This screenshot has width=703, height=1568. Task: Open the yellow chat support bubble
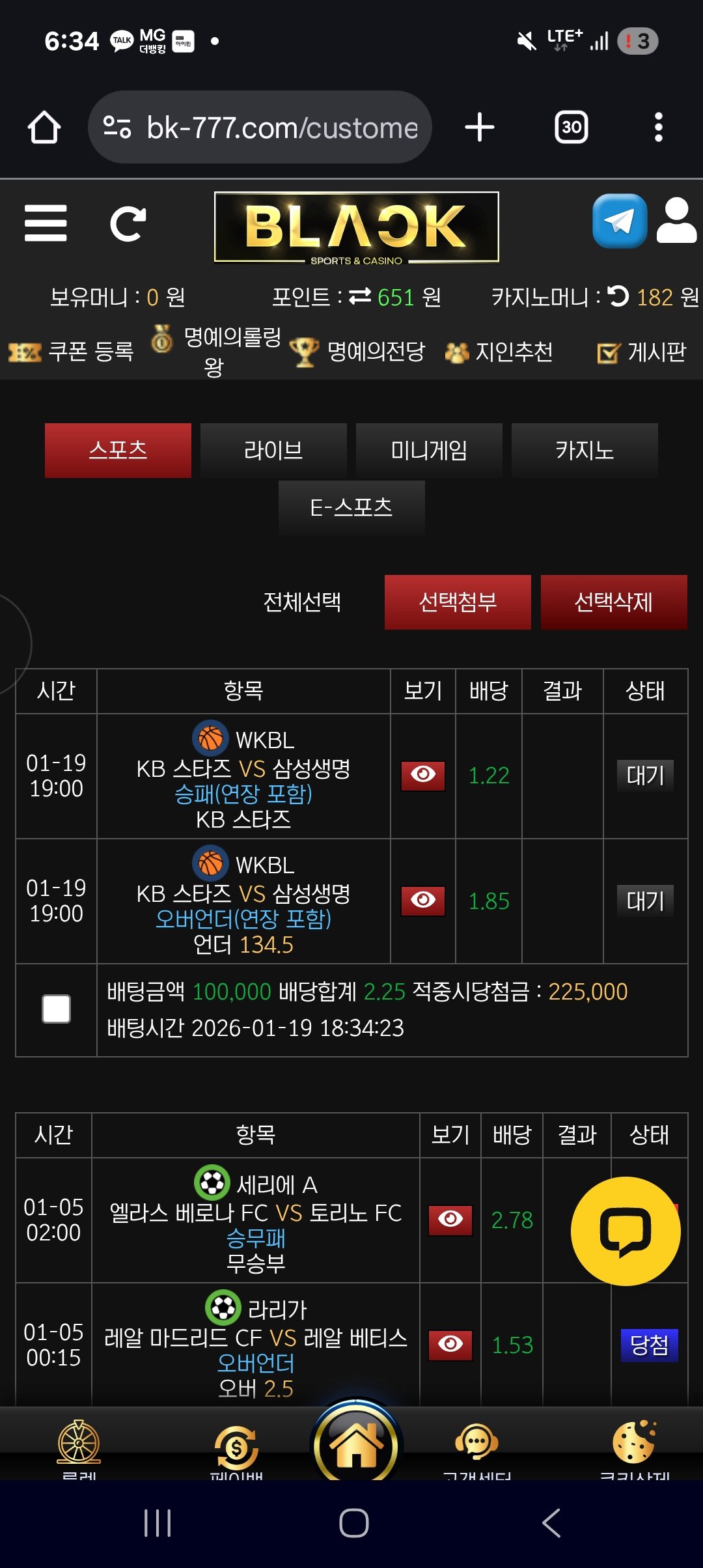pyautogui.click(x=626, y=1231)
